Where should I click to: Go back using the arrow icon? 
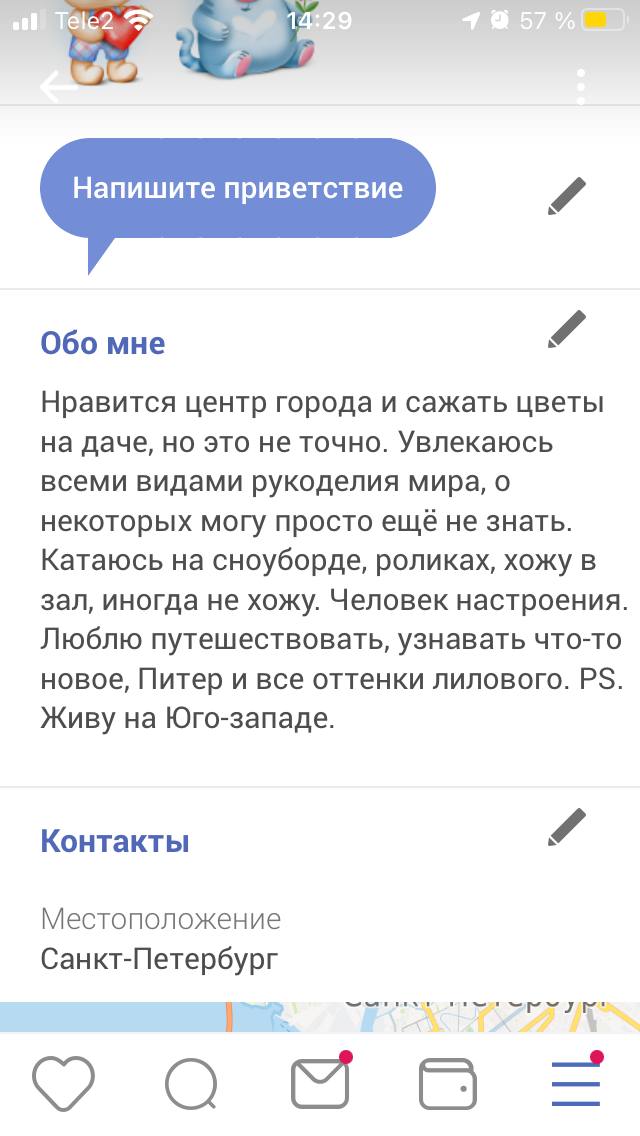[58, 87]
